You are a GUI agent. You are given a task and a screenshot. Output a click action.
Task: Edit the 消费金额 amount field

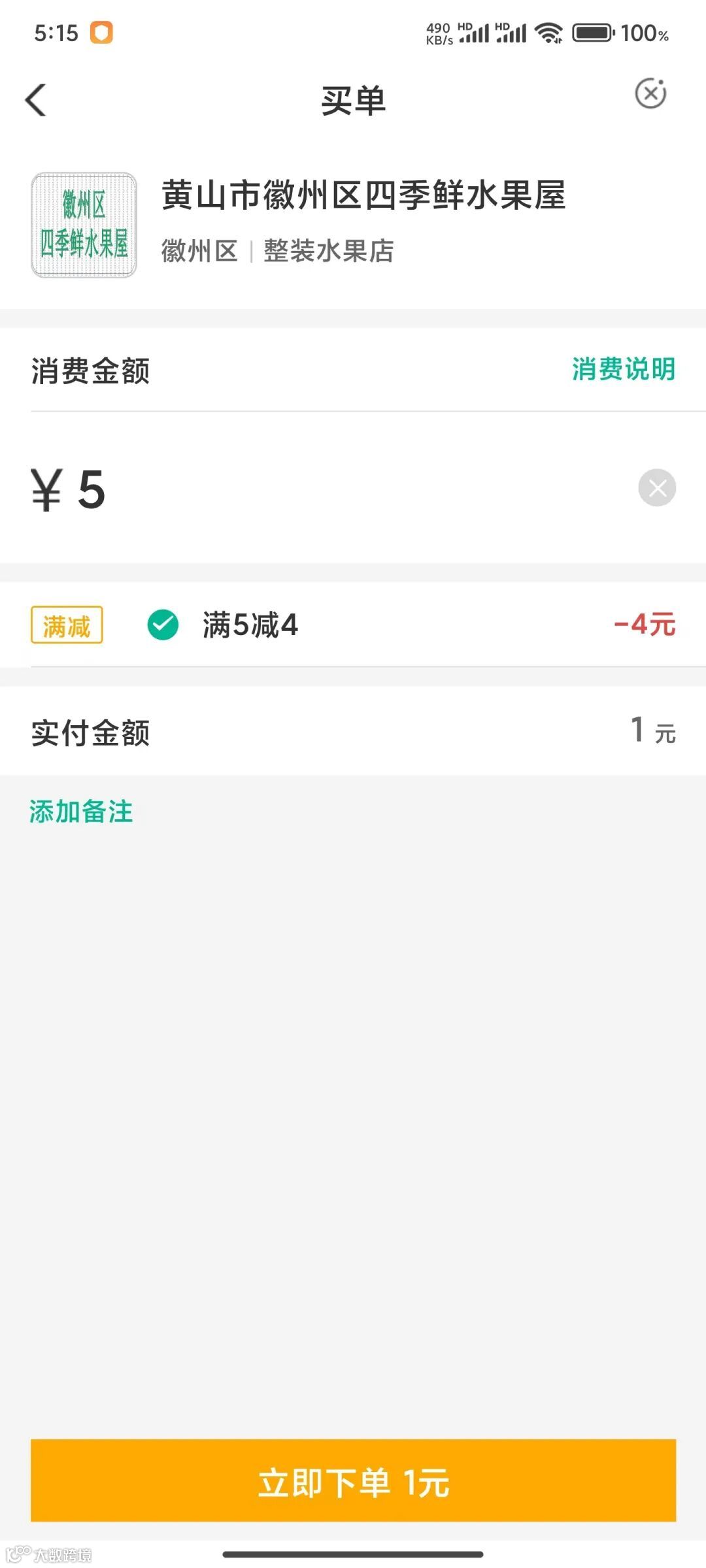click(327, 489)
